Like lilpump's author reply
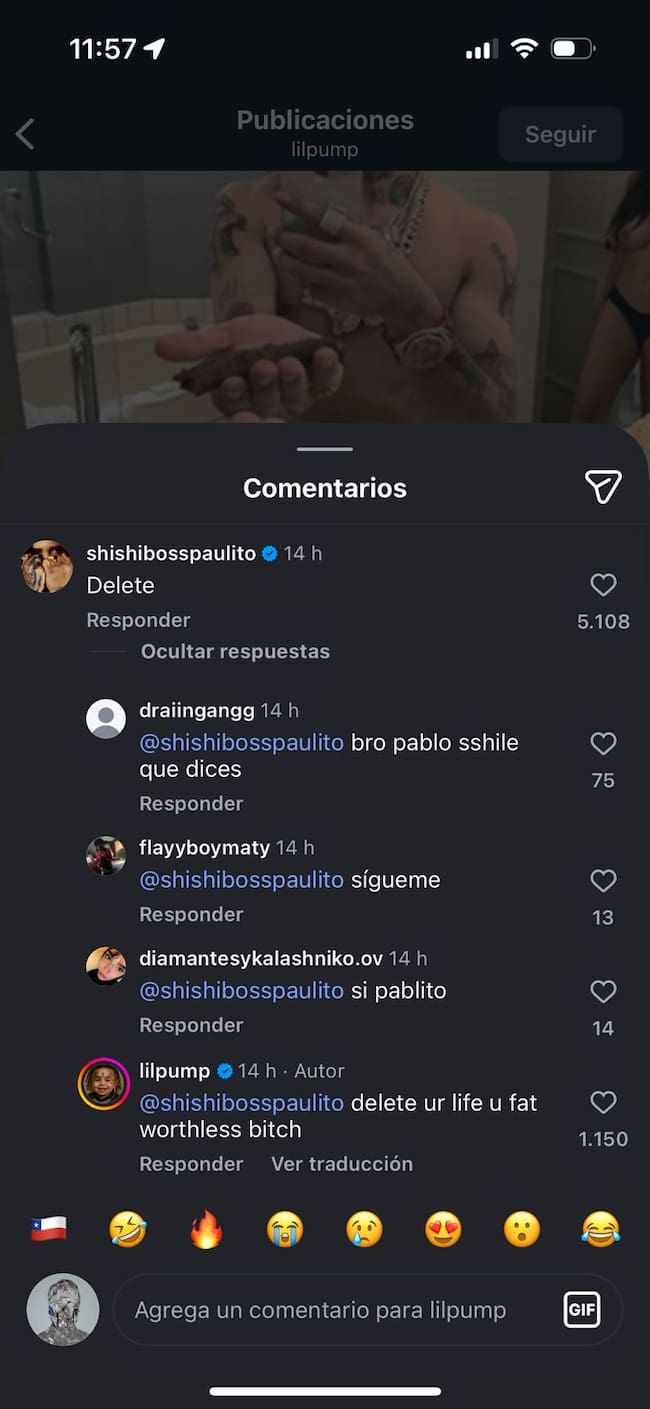 click(x=603, y=1102)
